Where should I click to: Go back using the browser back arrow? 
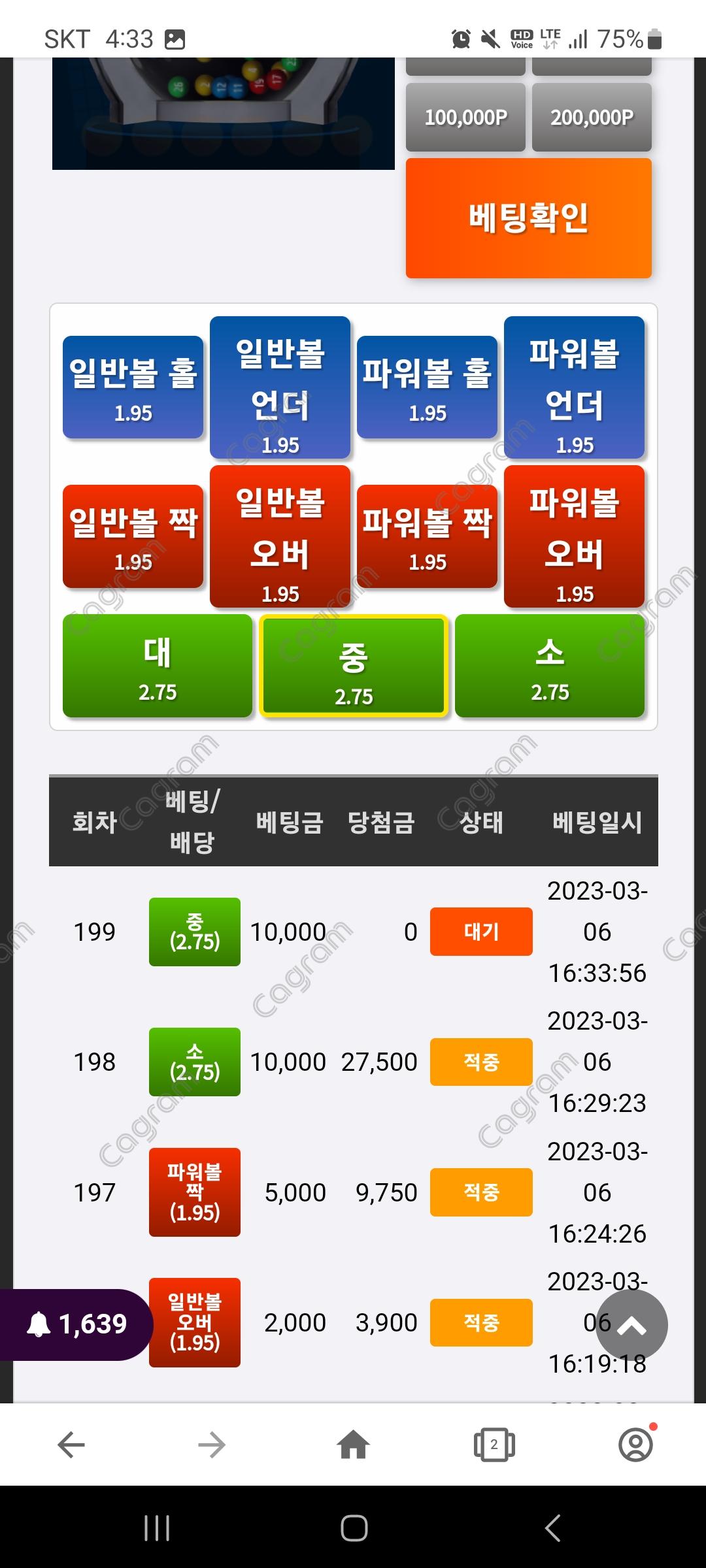[x=71, y=1445]
